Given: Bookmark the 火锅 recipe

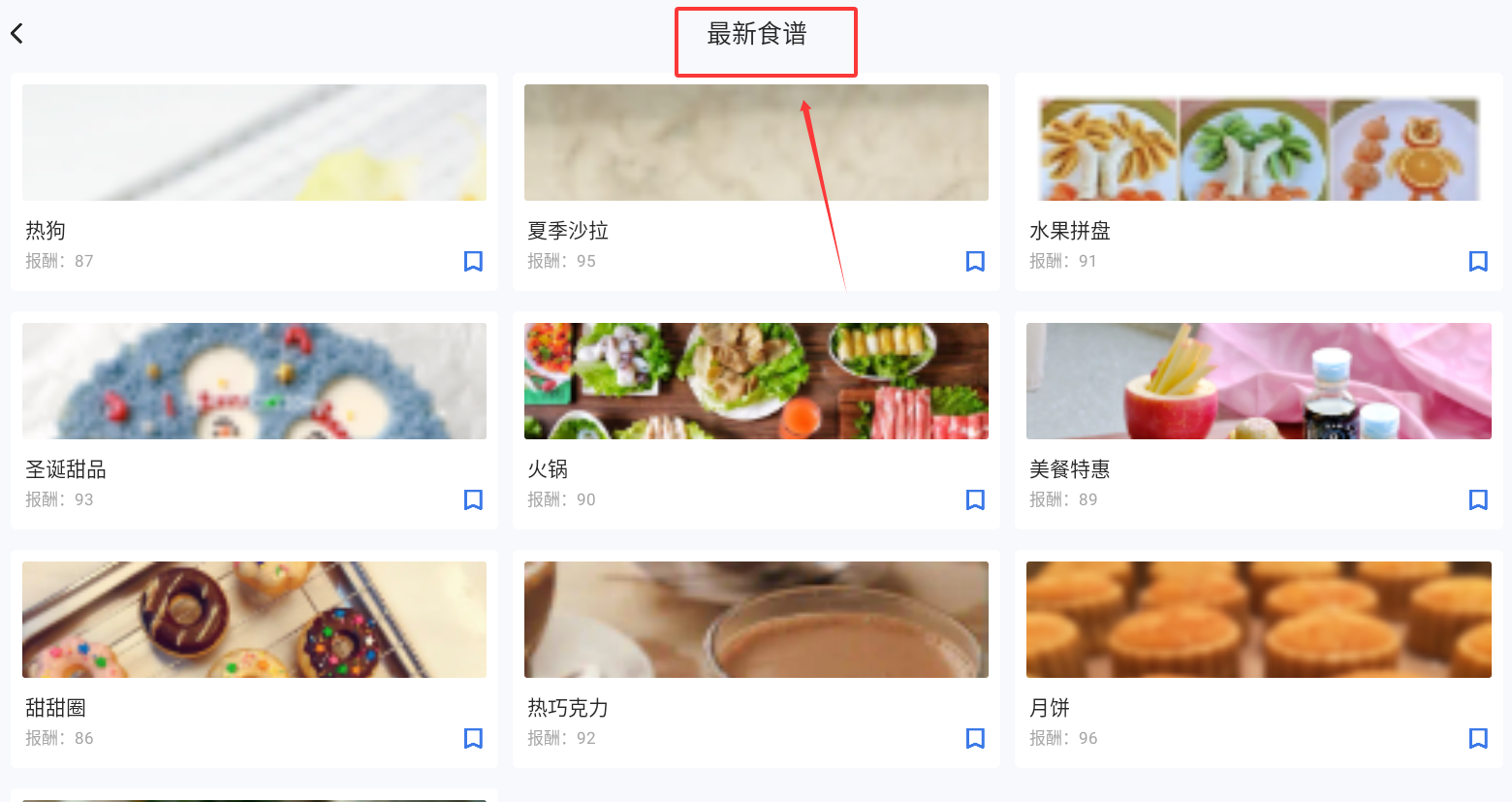Looking at the screenshot, I should coord(975,499).
